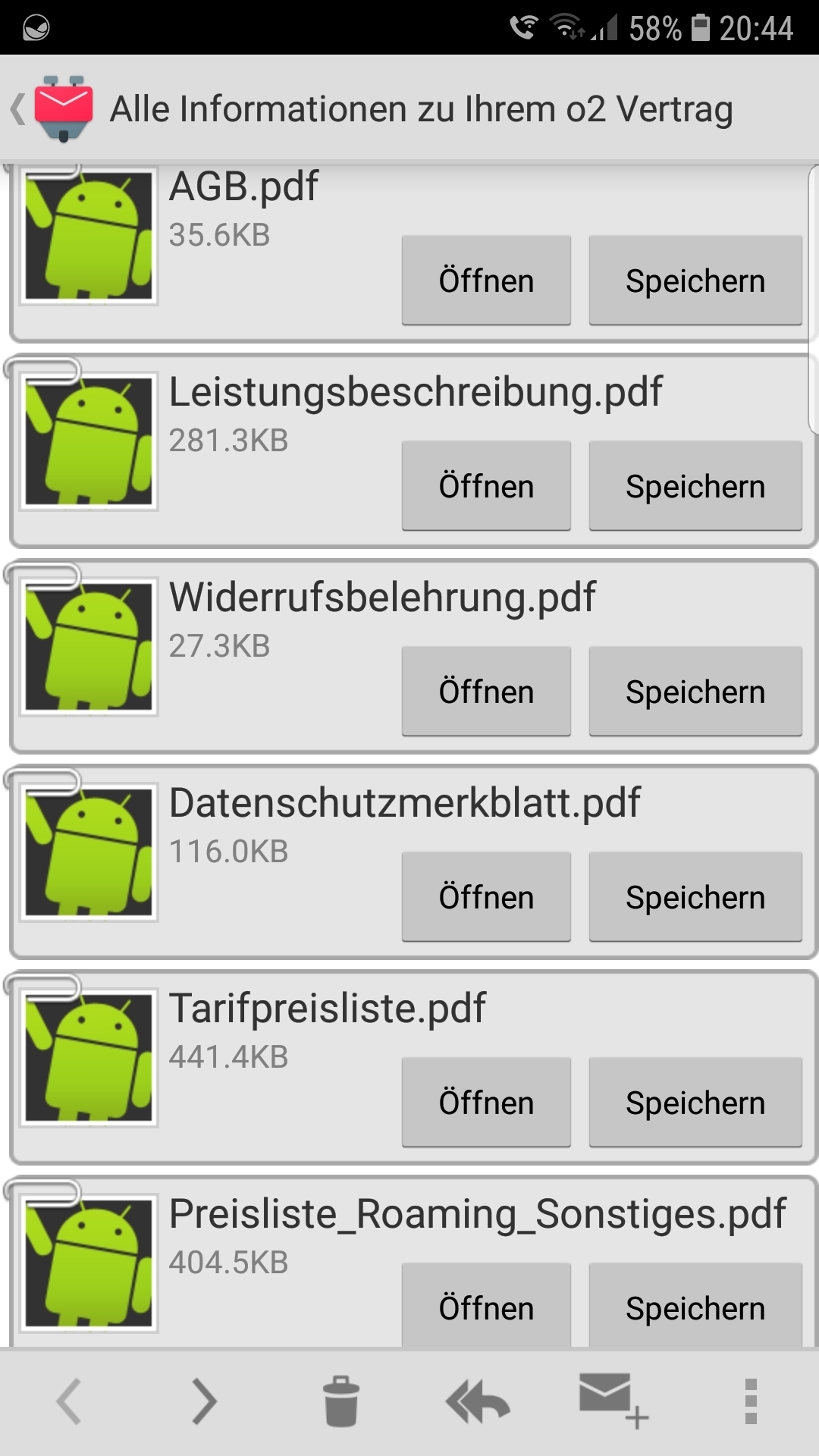Save Preisliste_Roaming_Sonstiges.pdf

(x=695, y=1307)
